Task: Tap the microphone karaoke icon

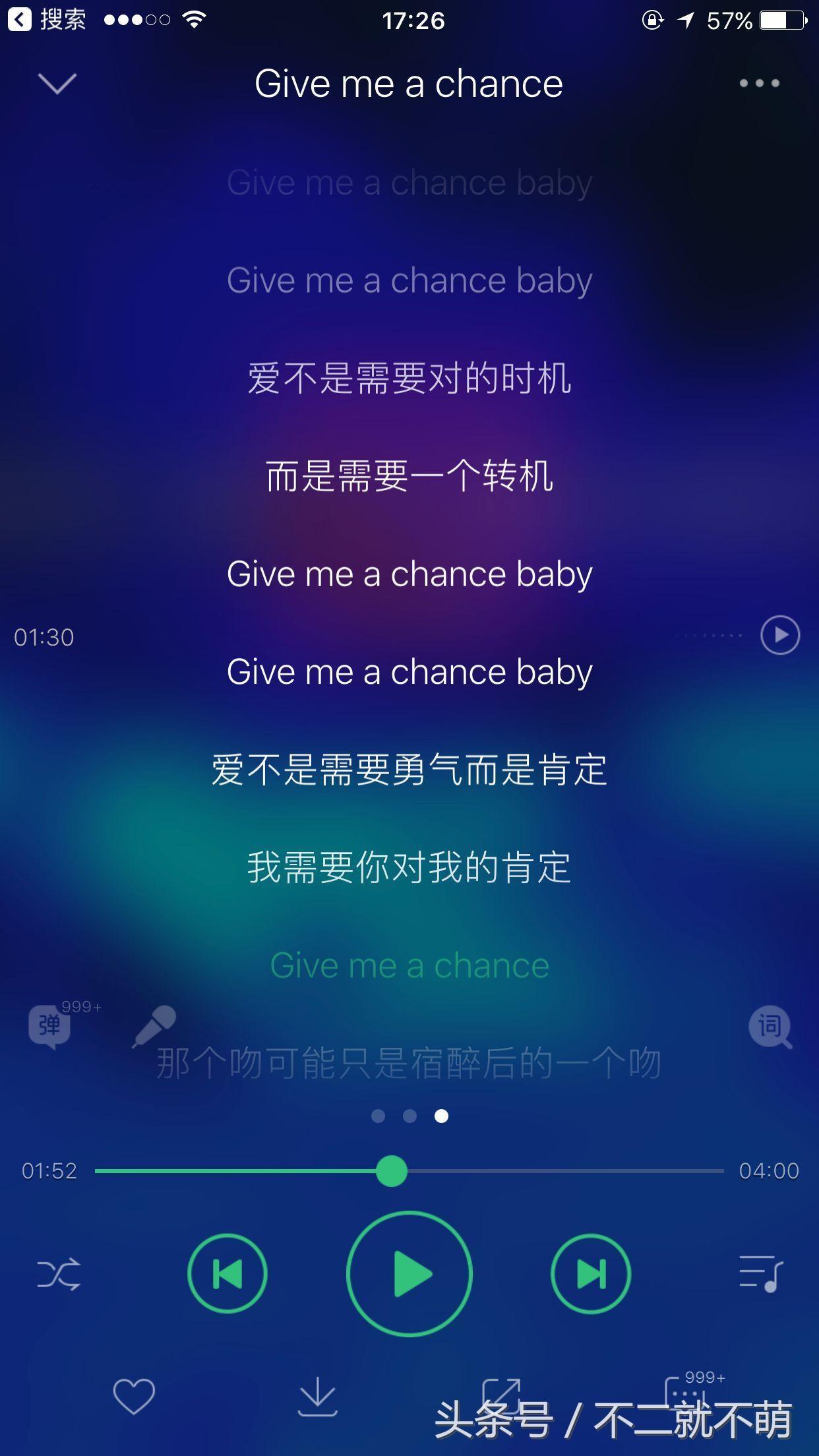Action: pos(154,1026)
